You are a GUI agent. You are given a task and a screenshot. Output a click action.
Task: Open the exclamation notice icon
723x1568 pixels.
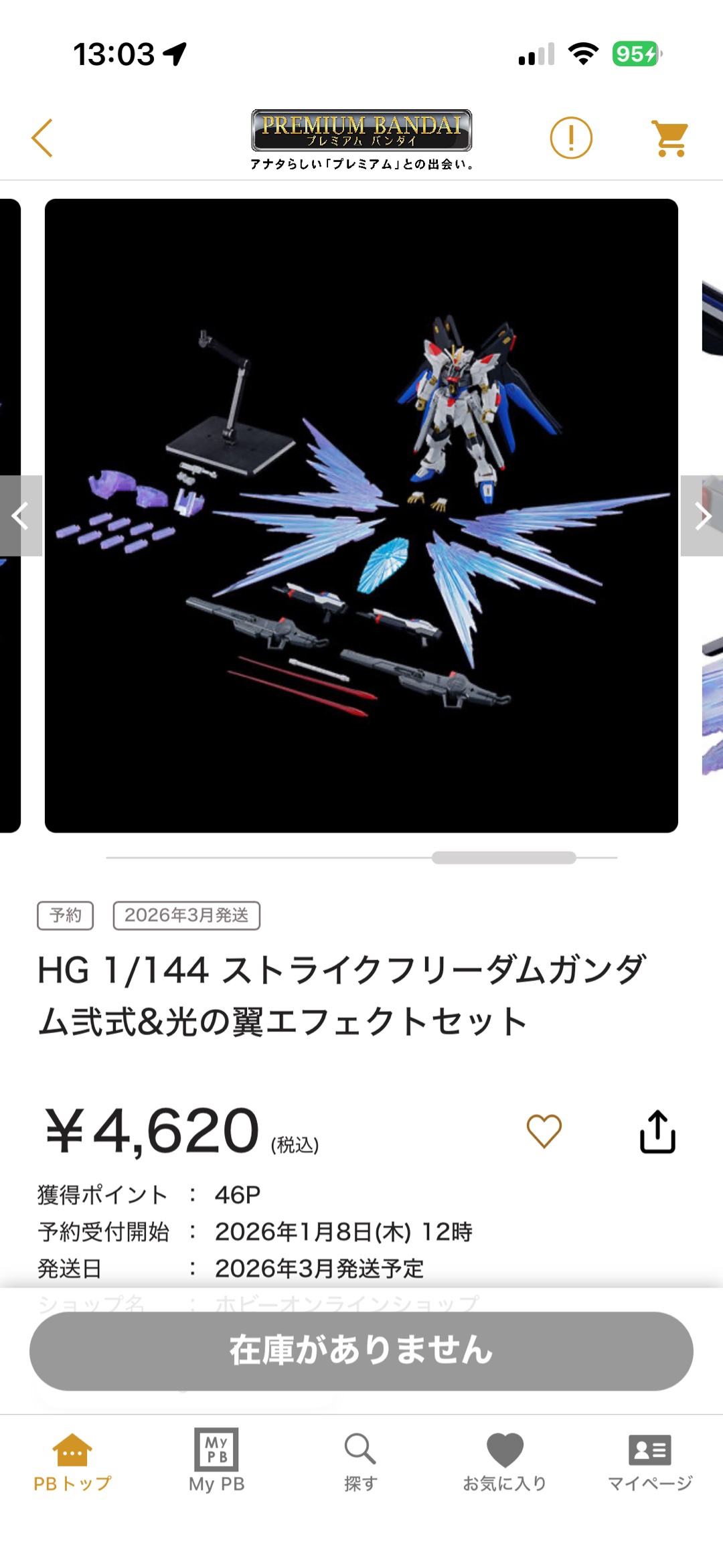coord(571,138)
